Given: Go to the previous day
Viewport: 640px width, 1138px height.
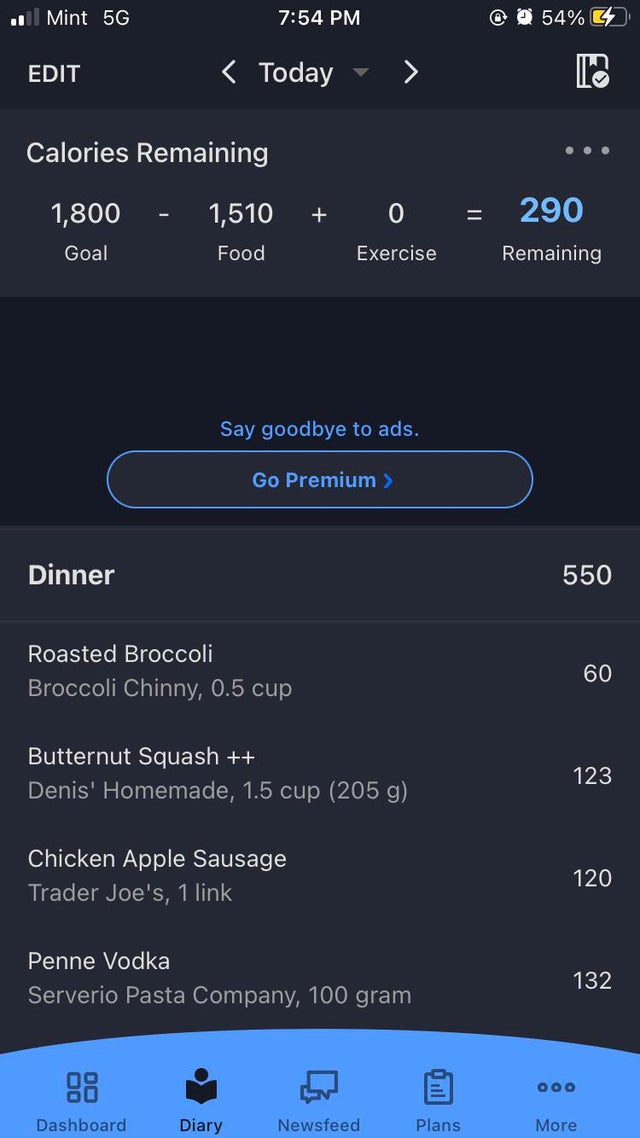Looking at the screenshot, I should tap(229, 73).
